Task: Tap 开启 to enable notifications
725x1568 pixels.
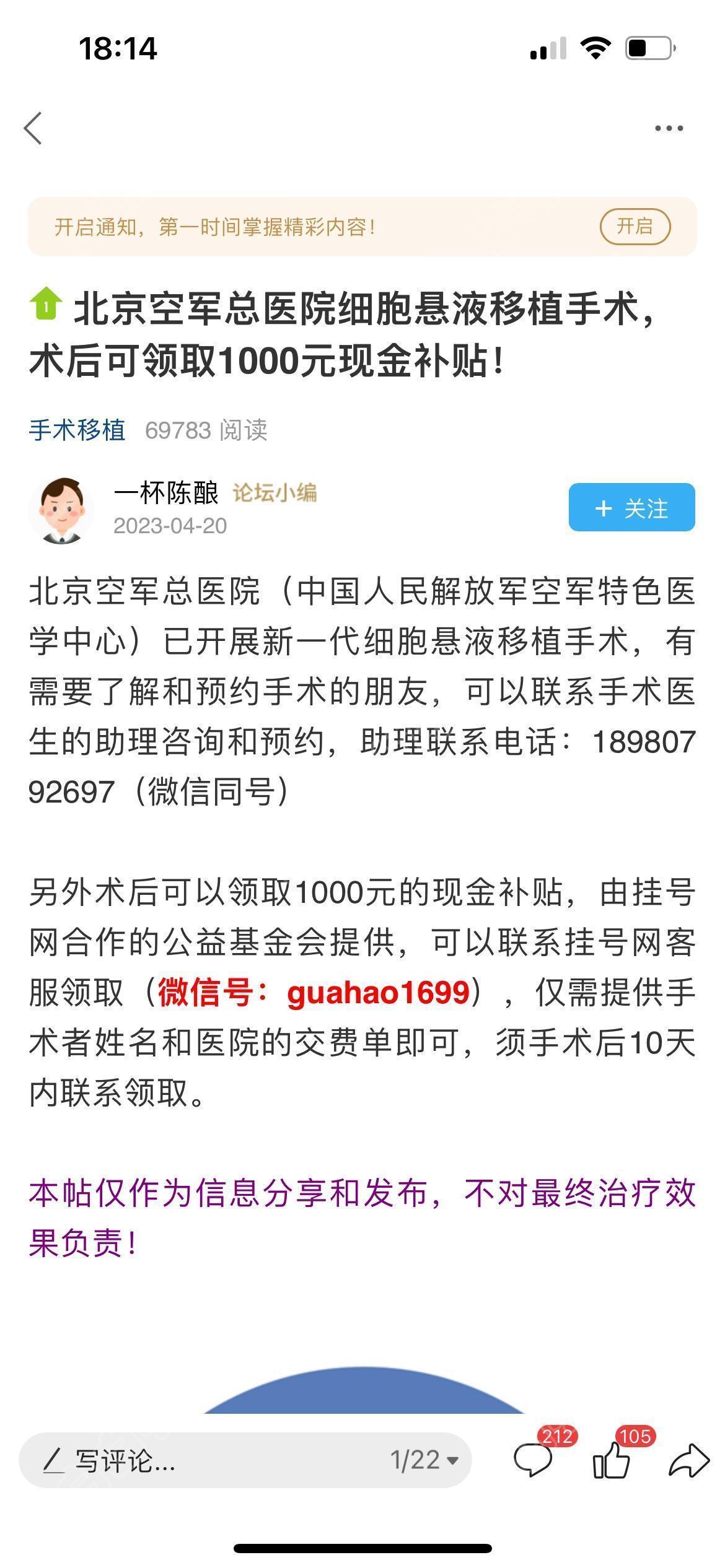Action: click(x=635, y=227)
